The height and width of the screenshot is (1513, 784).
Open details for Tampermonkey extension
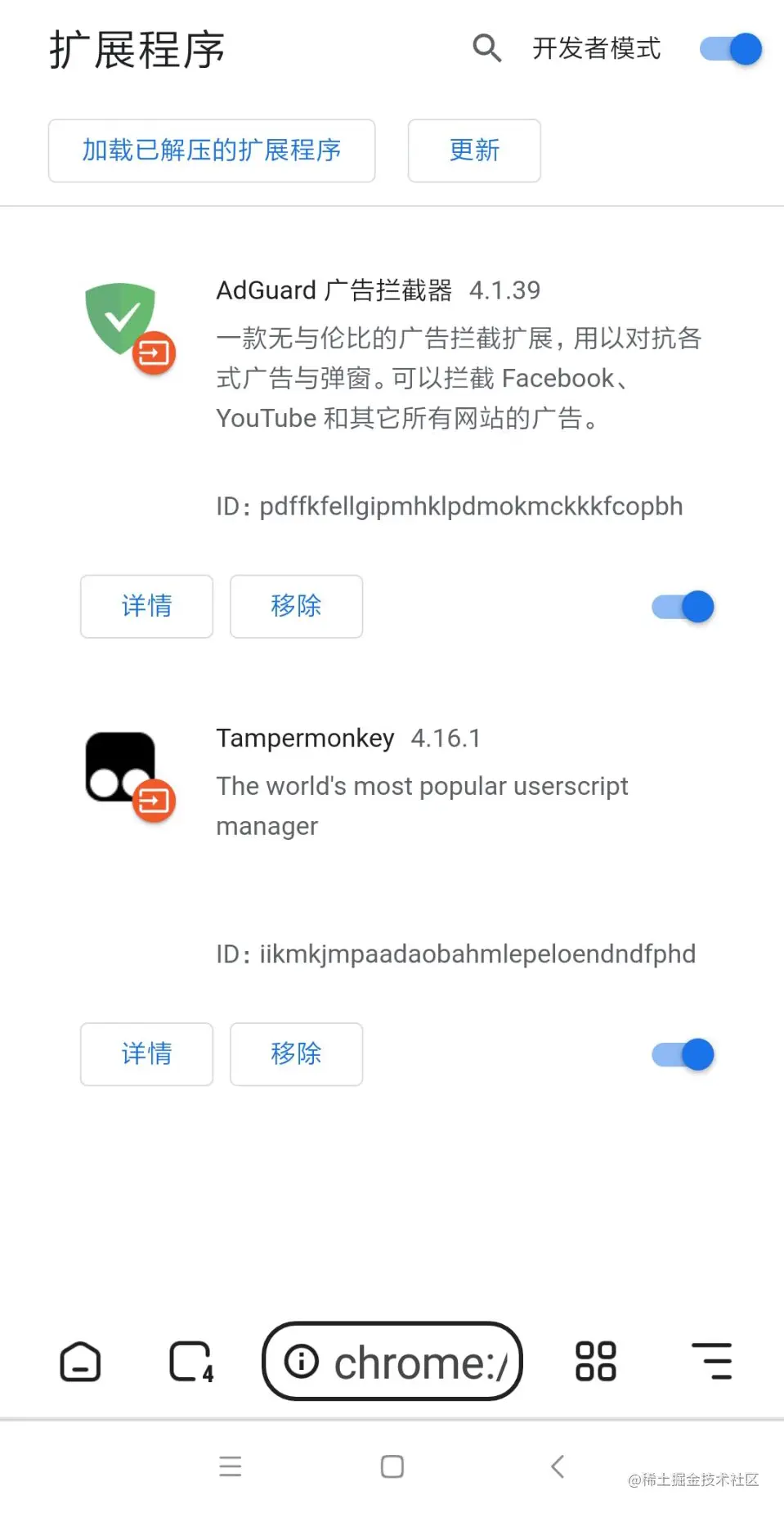146,1053
